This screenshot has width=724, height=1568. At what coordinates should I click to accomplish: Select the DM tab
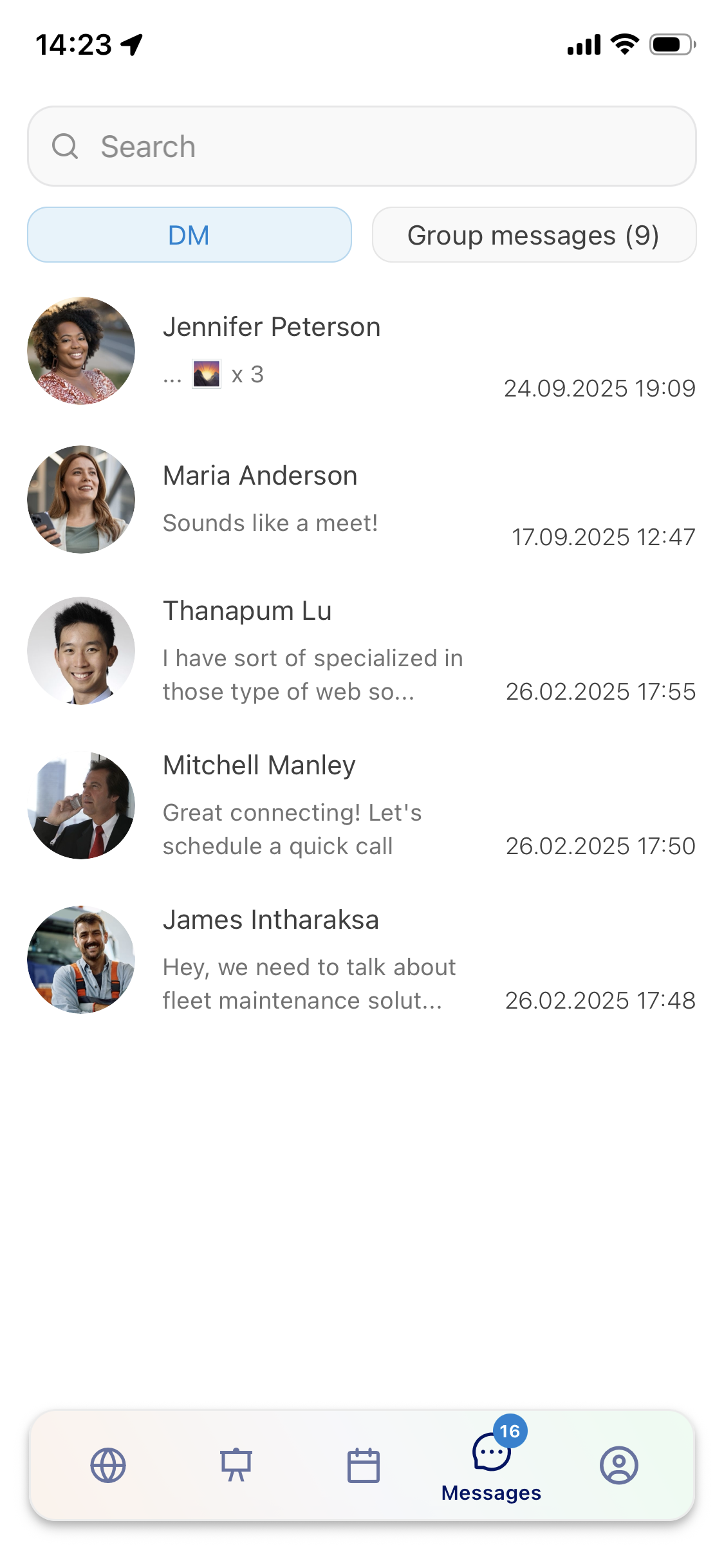(x=189, y=235)
